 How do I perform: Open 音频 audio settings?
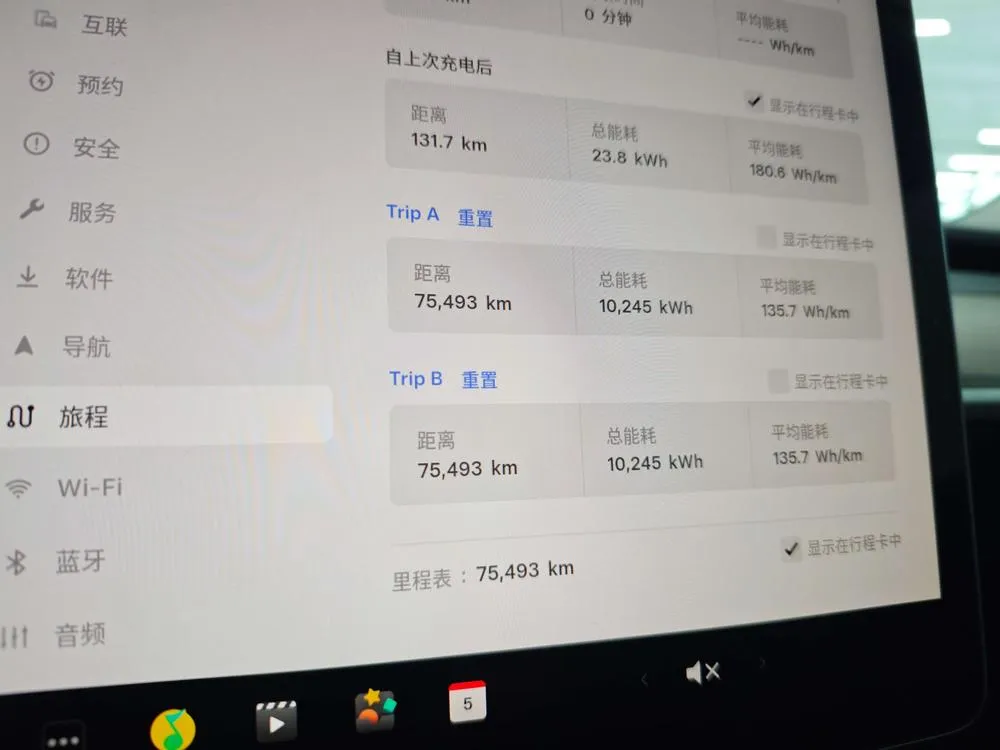tap(54, 635)
